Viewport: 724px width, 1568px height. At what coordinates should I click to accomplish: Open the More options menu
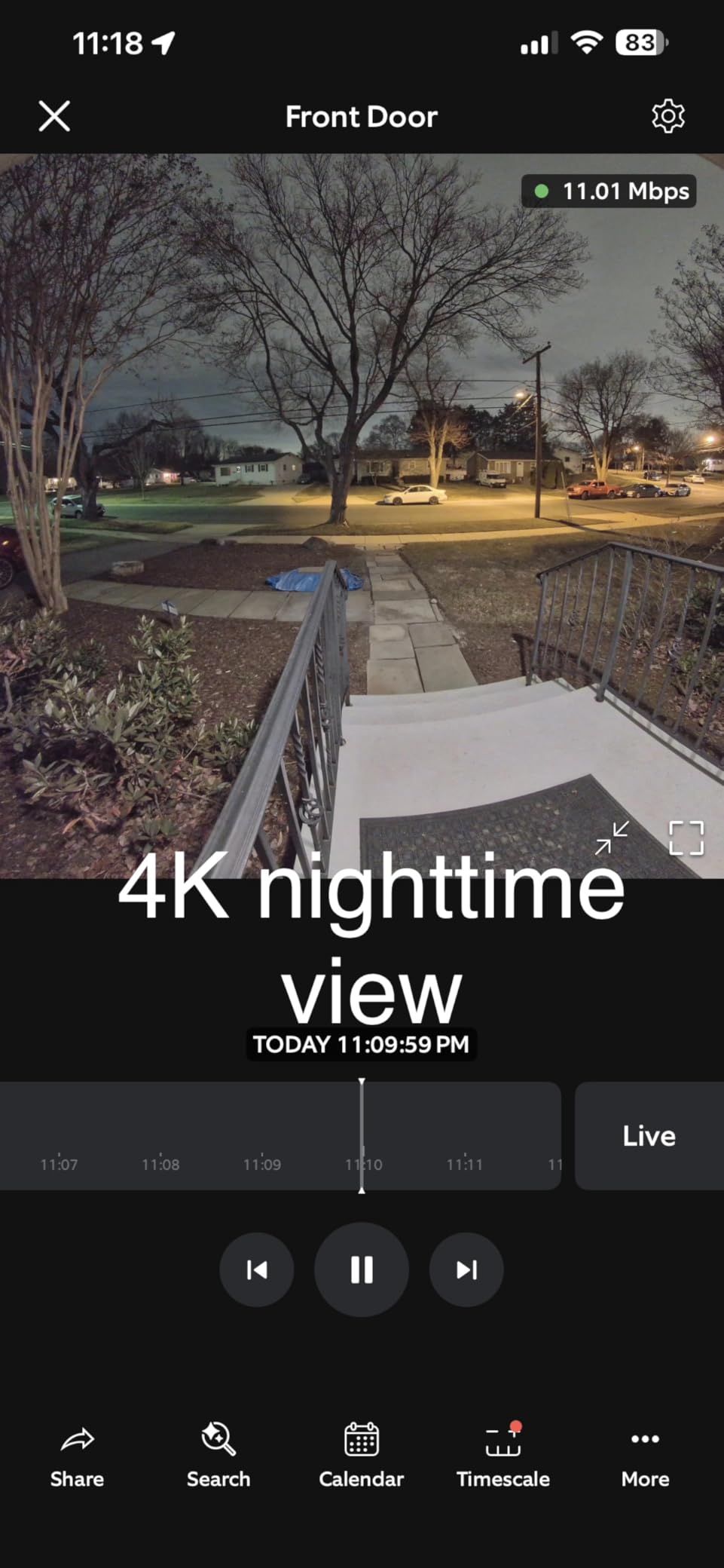click(x=644, y=1455)
